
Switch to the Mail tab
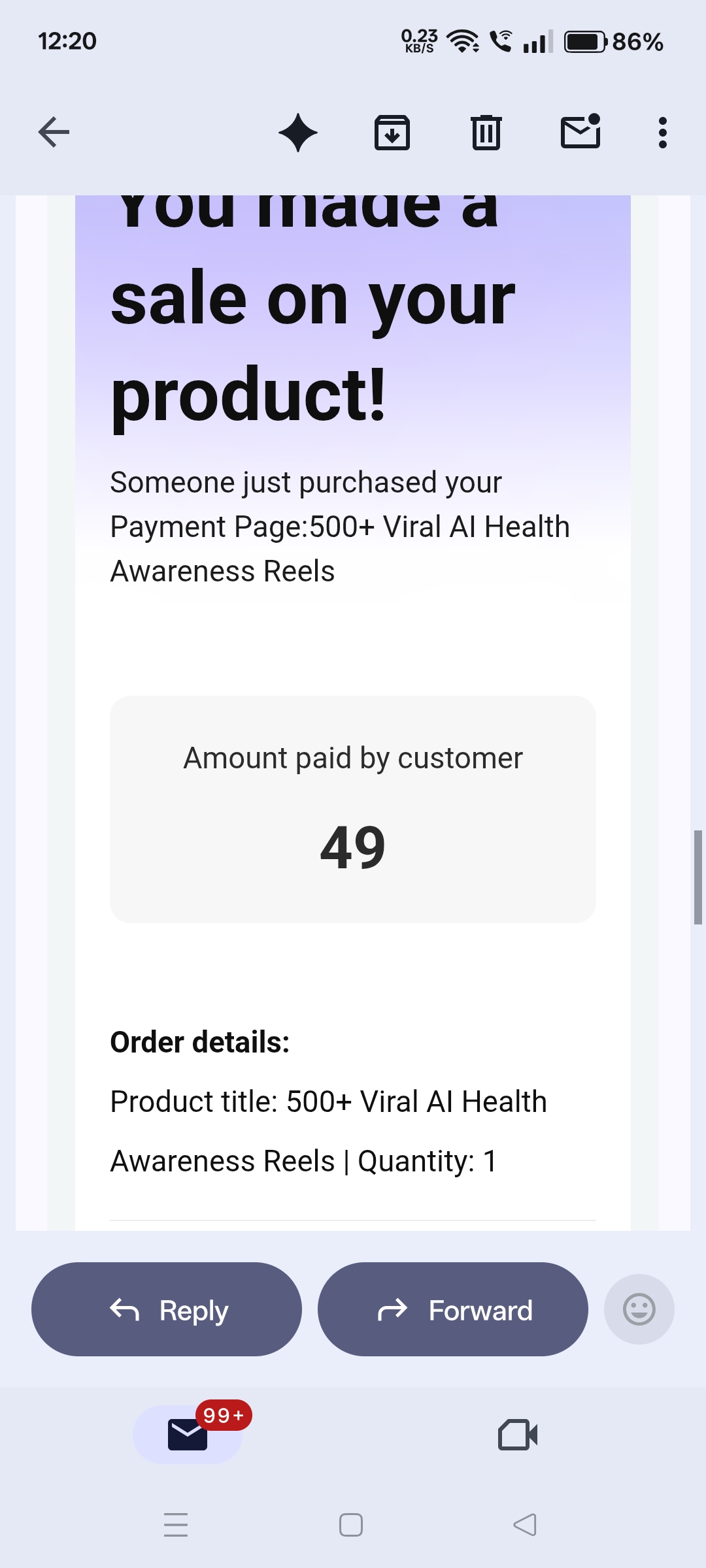pos(188,1435)
